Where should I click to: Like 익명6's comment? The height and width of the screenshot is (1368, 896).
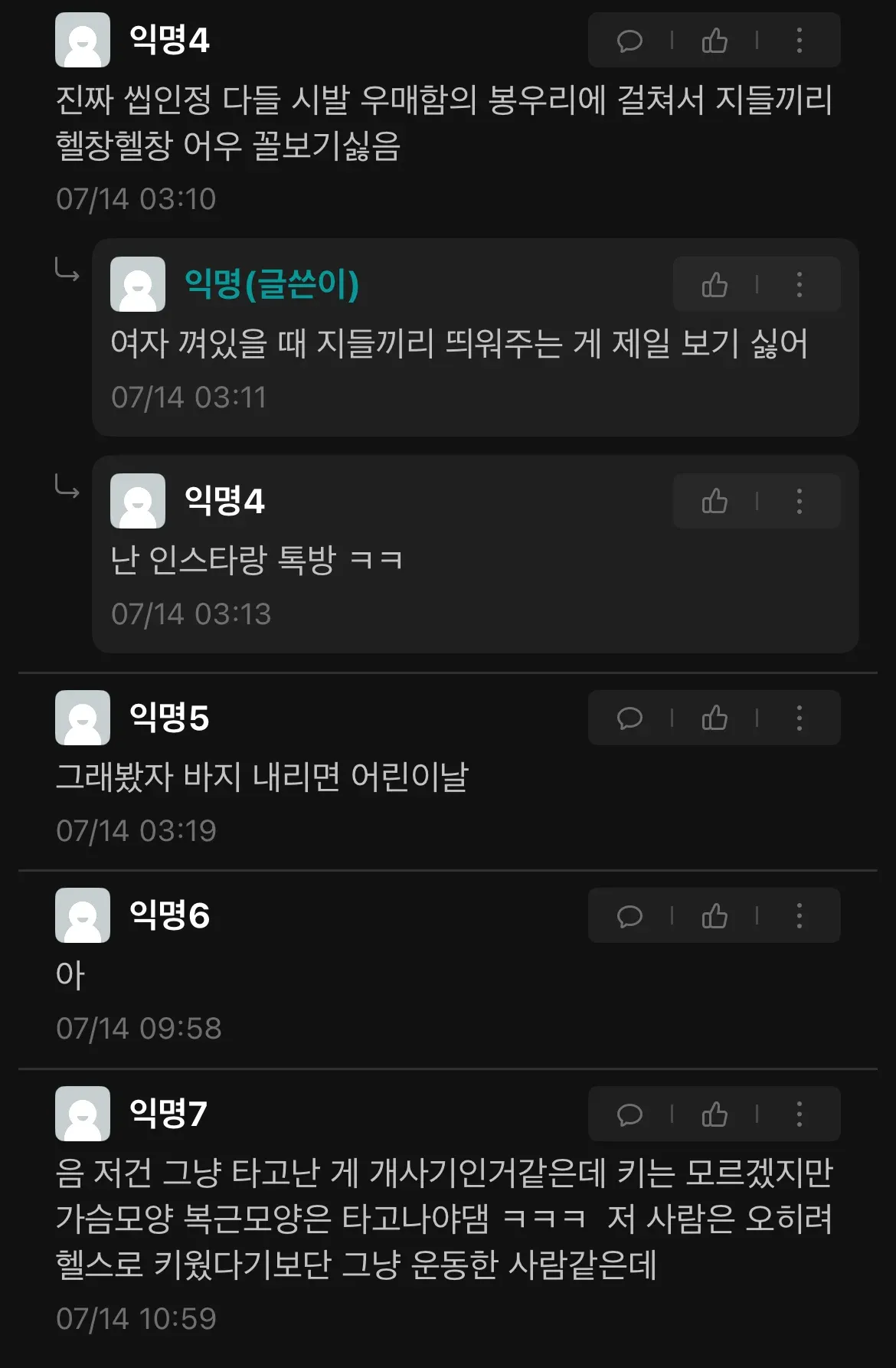coord(715,916)
